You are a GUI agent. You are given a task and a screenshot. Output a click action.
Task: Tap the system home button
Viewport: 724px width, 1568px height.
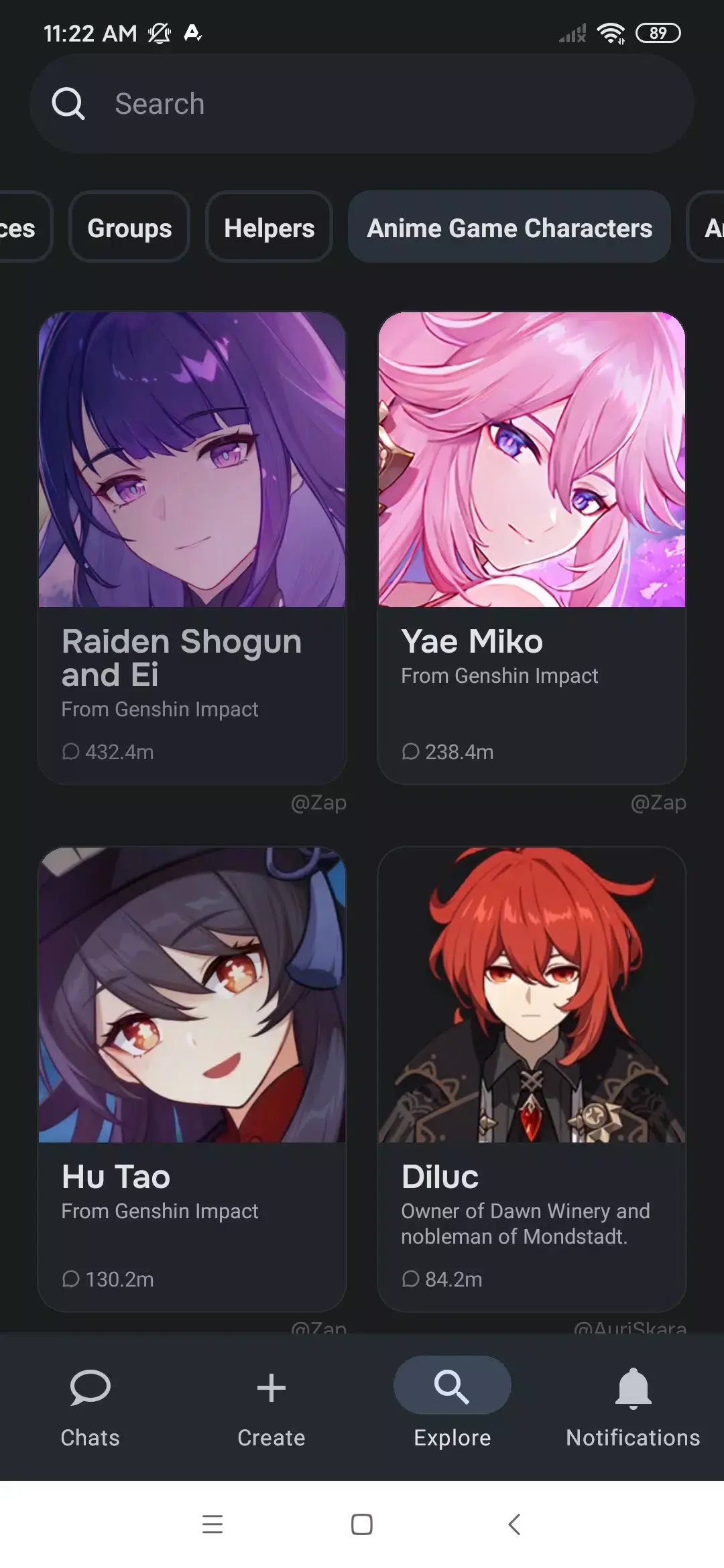point(362,1524)
